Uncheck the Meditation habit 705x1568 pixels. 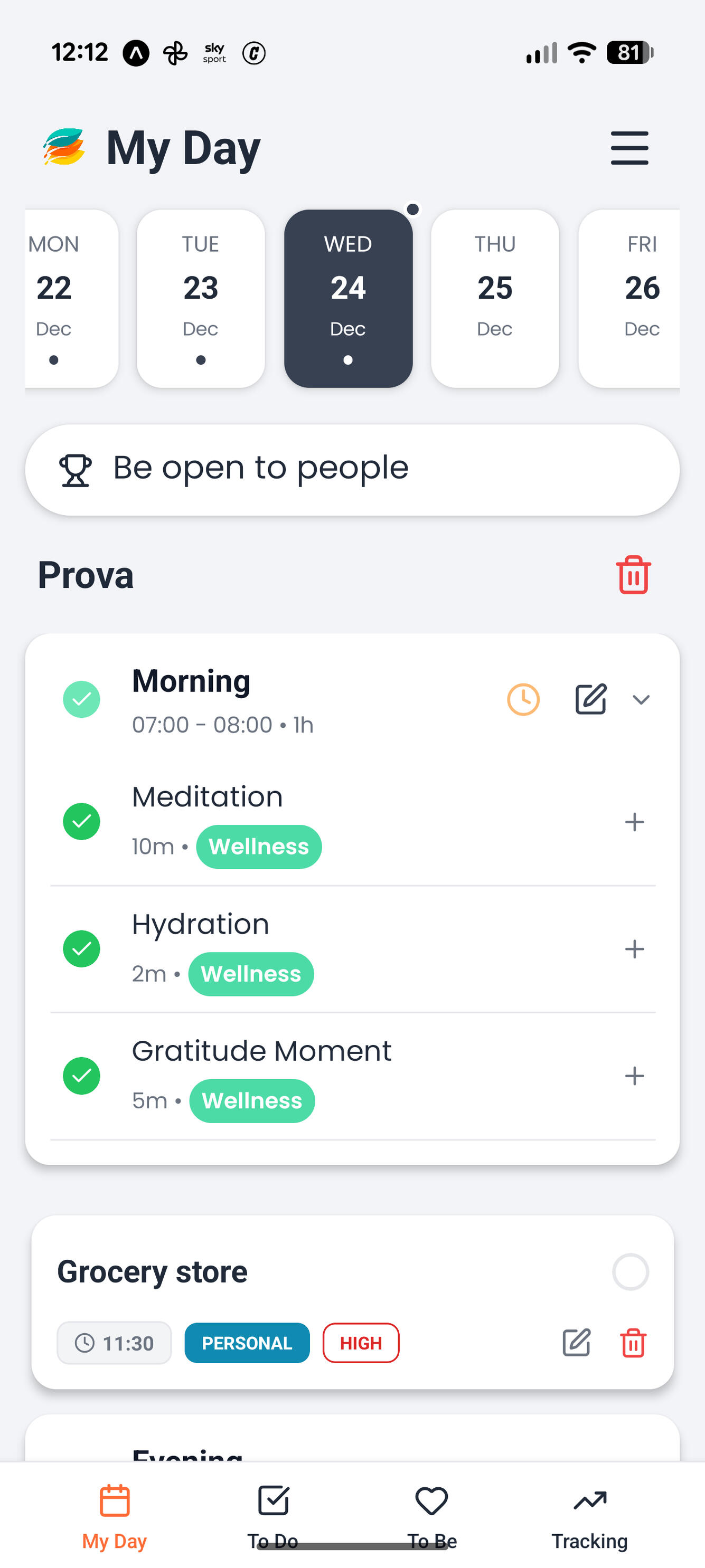click(x=81, y=821)
